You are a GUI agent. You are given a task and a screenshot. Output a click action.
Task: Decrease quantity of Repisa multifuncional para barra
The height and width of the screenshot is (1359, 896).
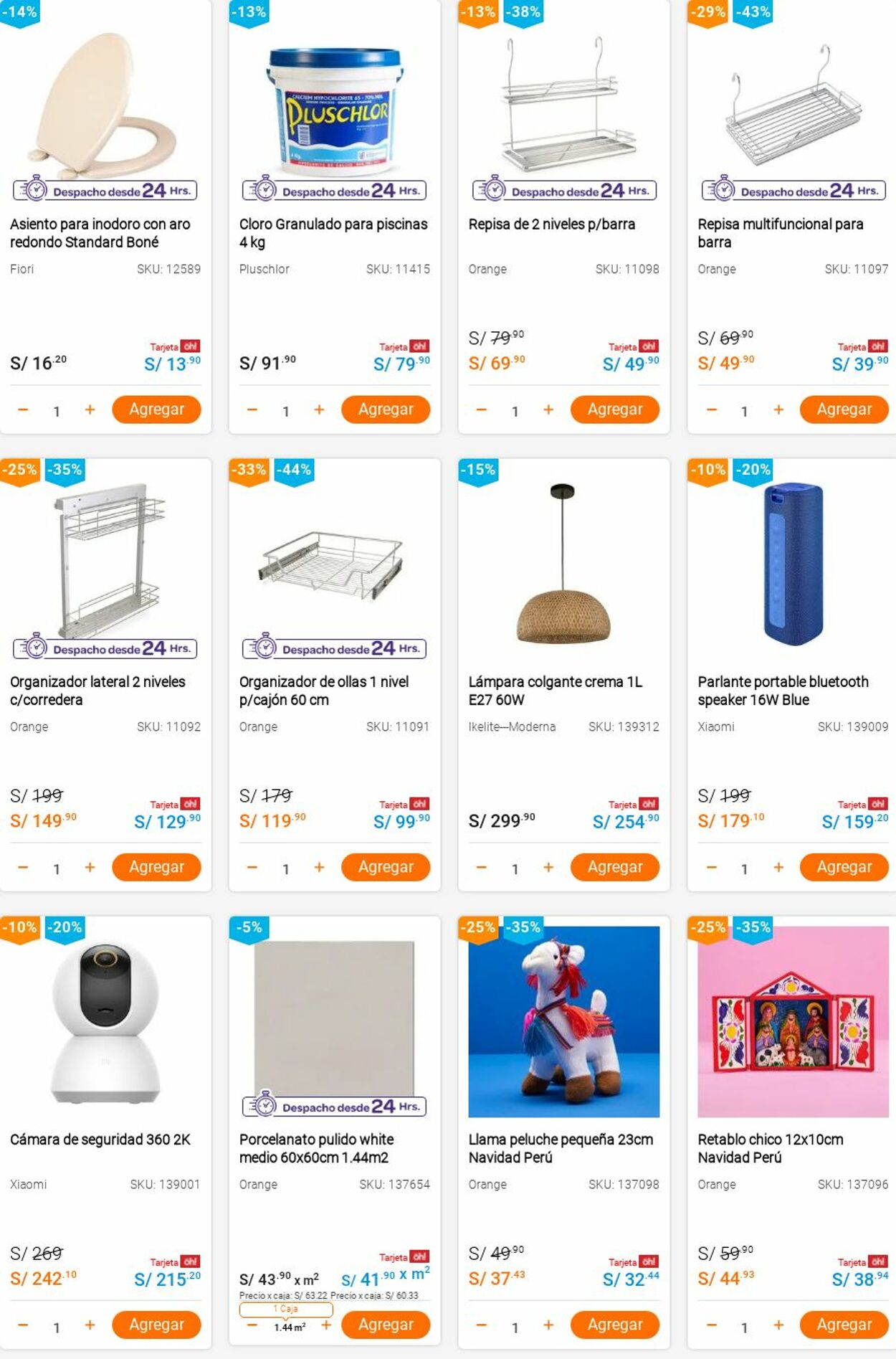[711, 409]
